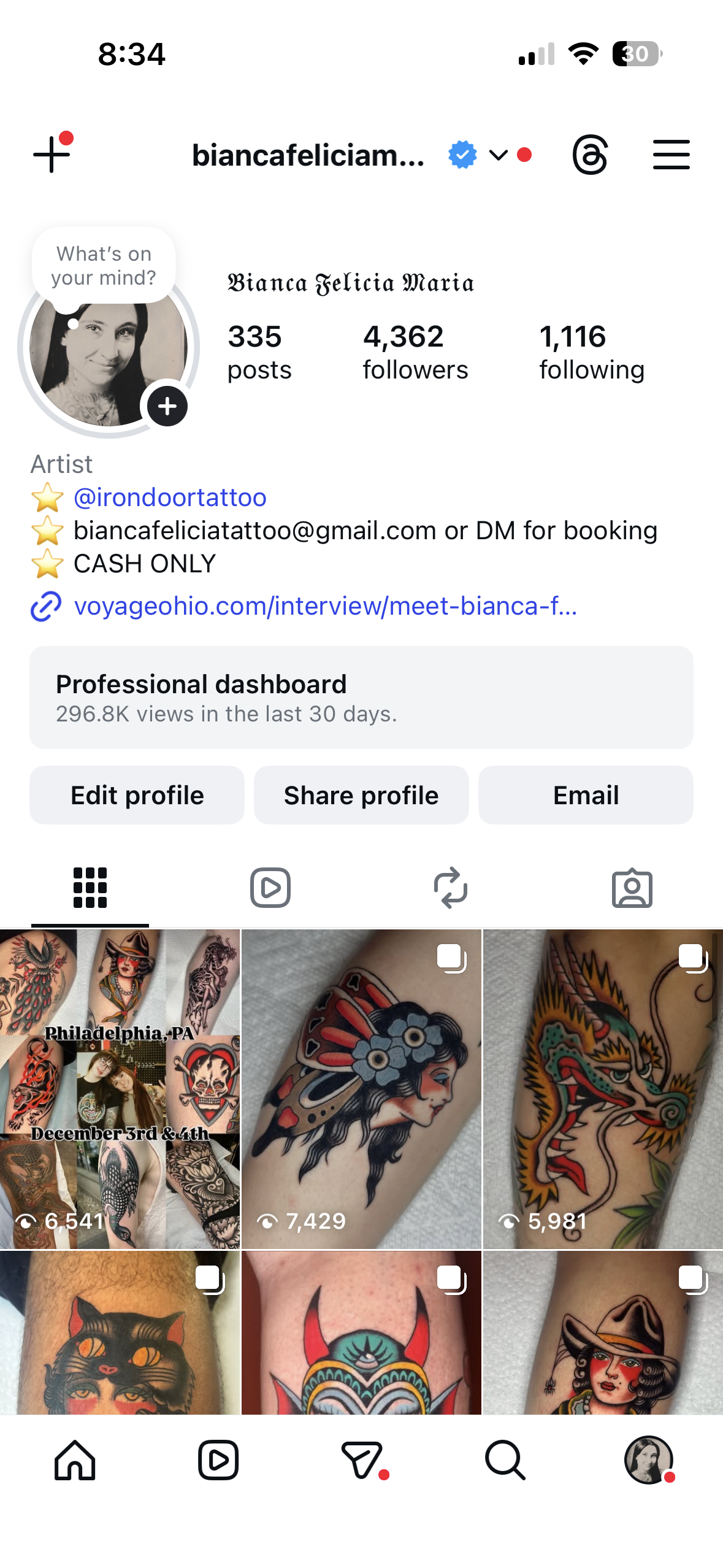Open the voyageohio.com interview link

coord(325,606)
